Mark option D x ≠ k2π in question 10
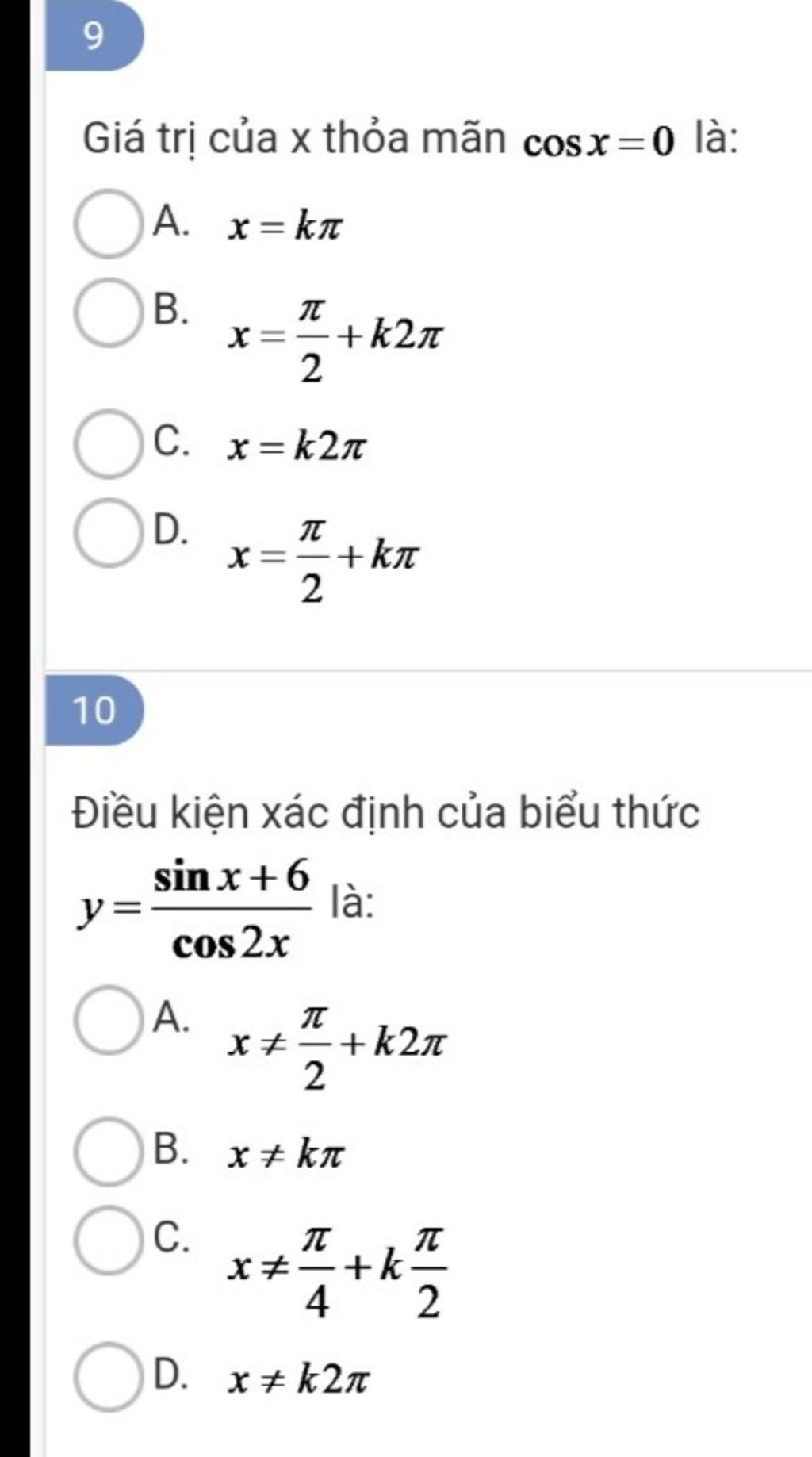The width and height of the screenshot is (812, 1457). (106, 1376)
